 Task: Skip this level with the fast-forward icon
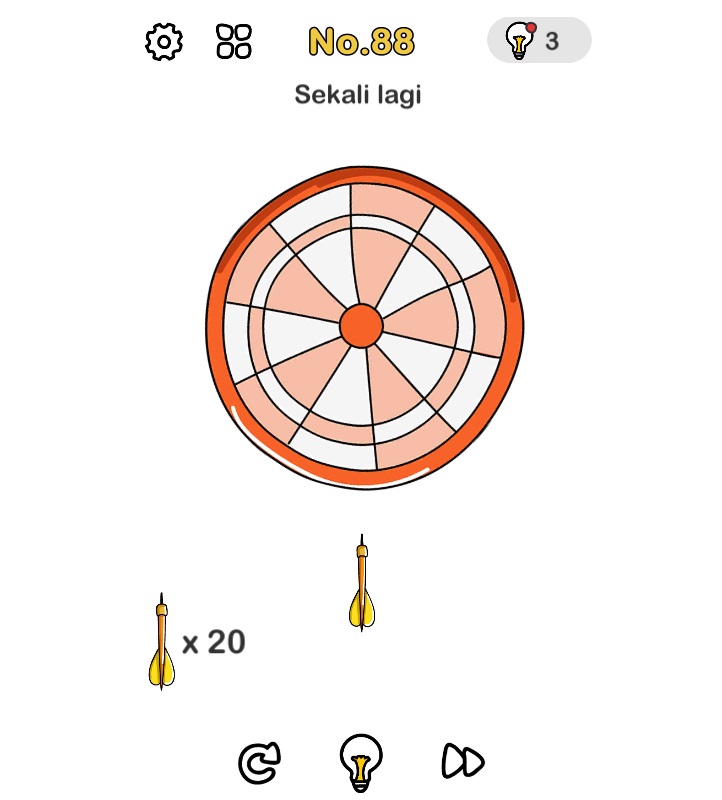click(463, 762)
